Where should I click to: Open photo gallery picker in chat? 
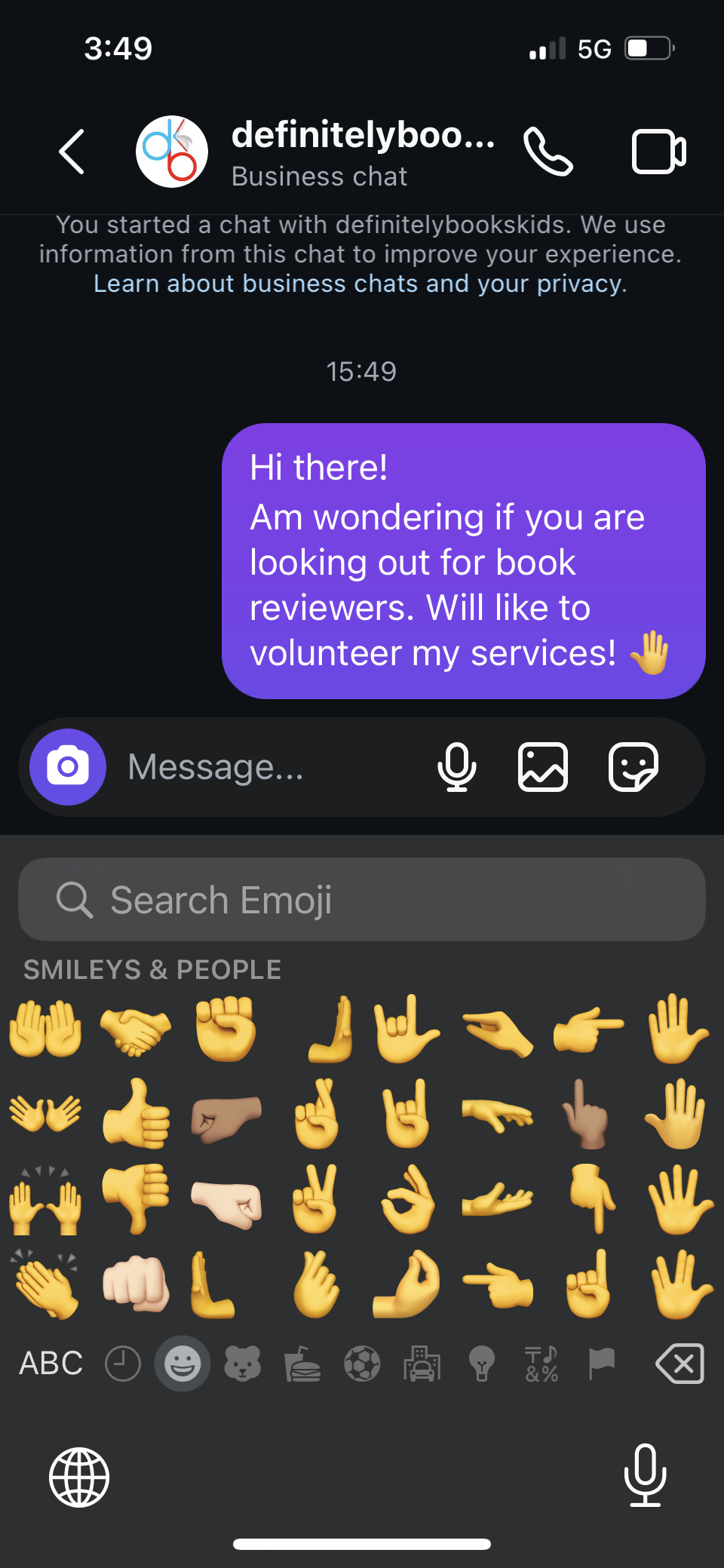pyautogui.click(x=543, y=767)
